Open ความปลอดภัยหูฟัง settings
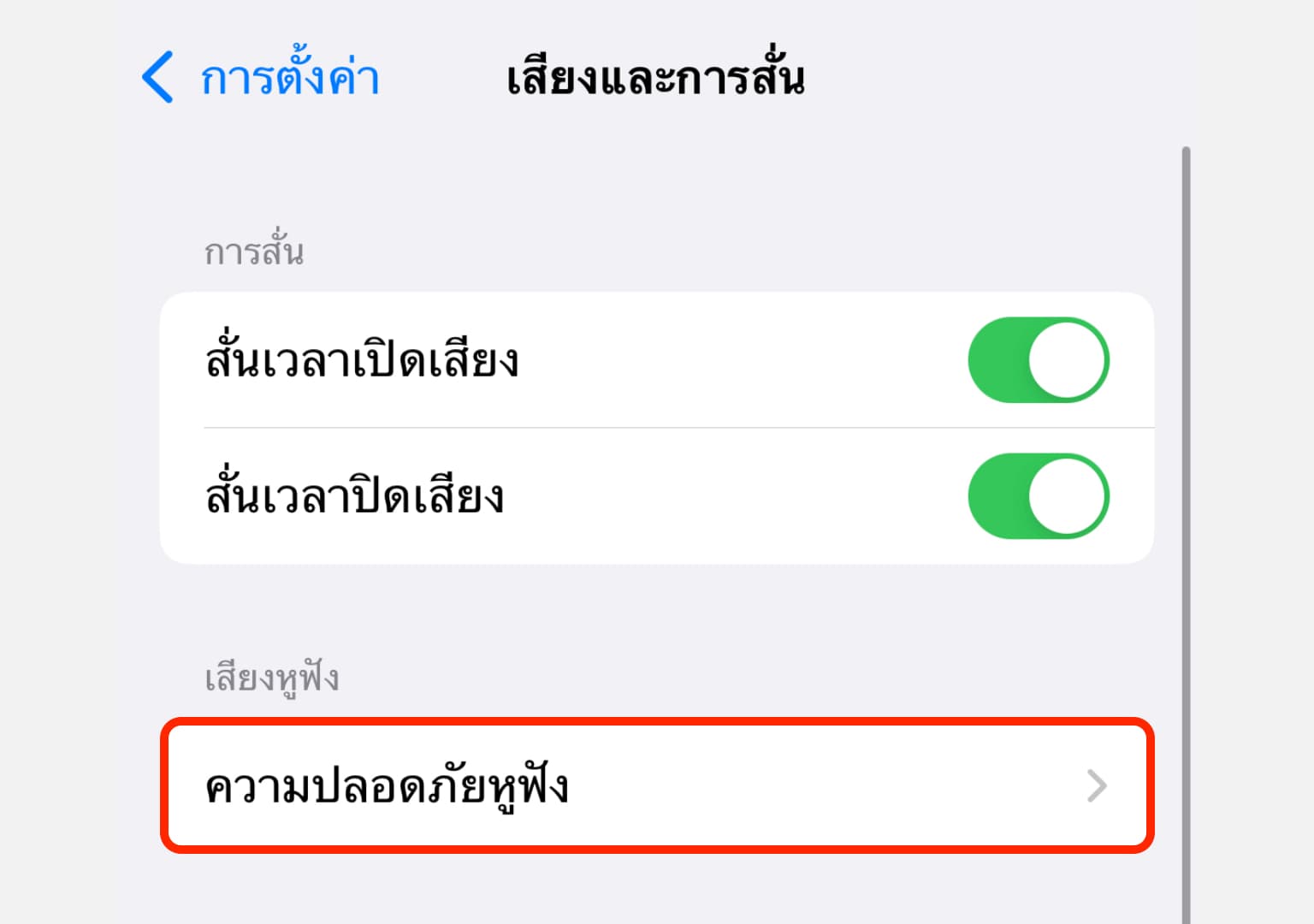 pos(656,785)
